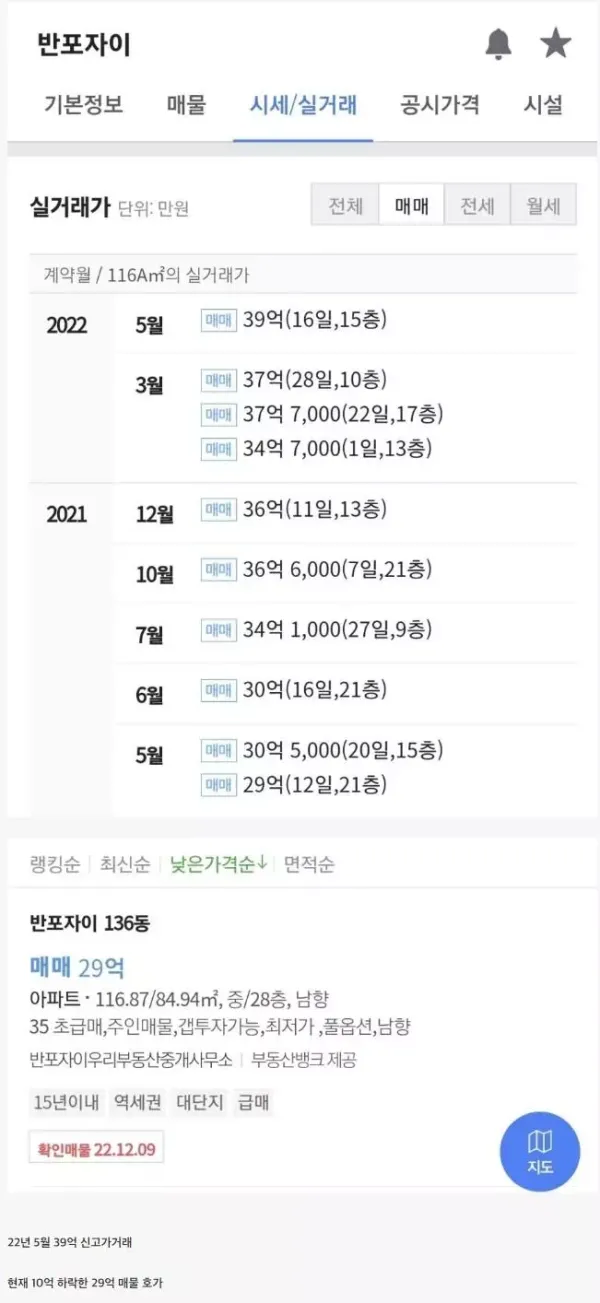Switch to the 기본정보 tab
This screenshot has height=1303, width=600.
[83, 105]
